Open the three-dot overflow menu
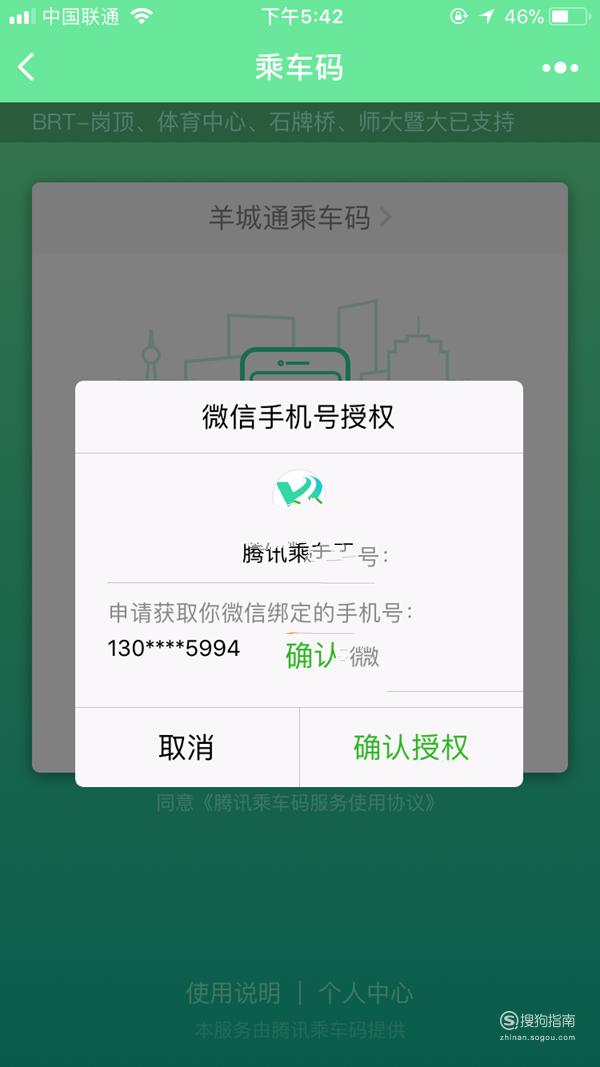Screen dimensions: 600x1067 (x=560, y=68)
